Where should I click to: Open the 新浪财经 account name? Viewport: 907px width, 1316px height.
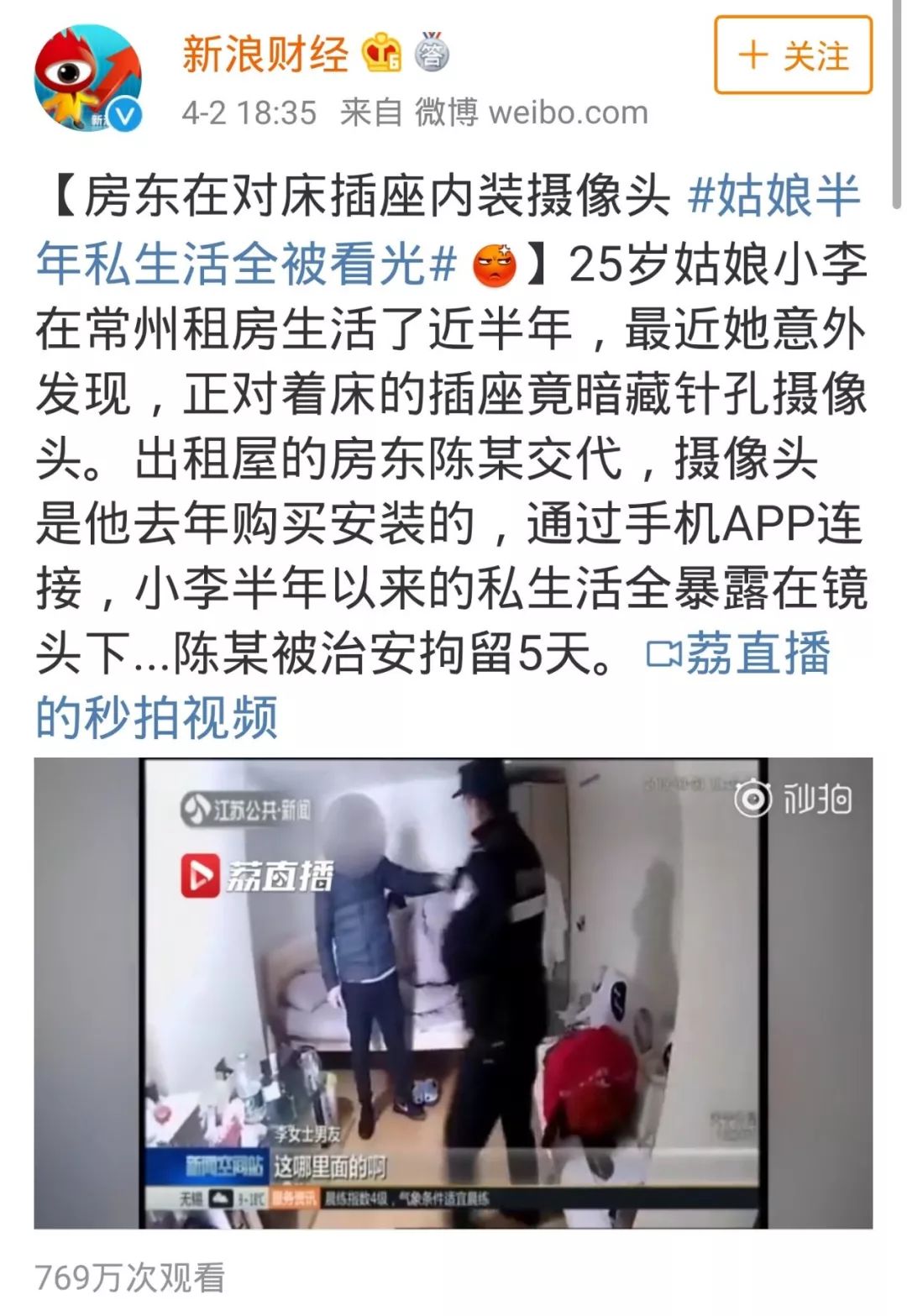(x=265, y=55)
